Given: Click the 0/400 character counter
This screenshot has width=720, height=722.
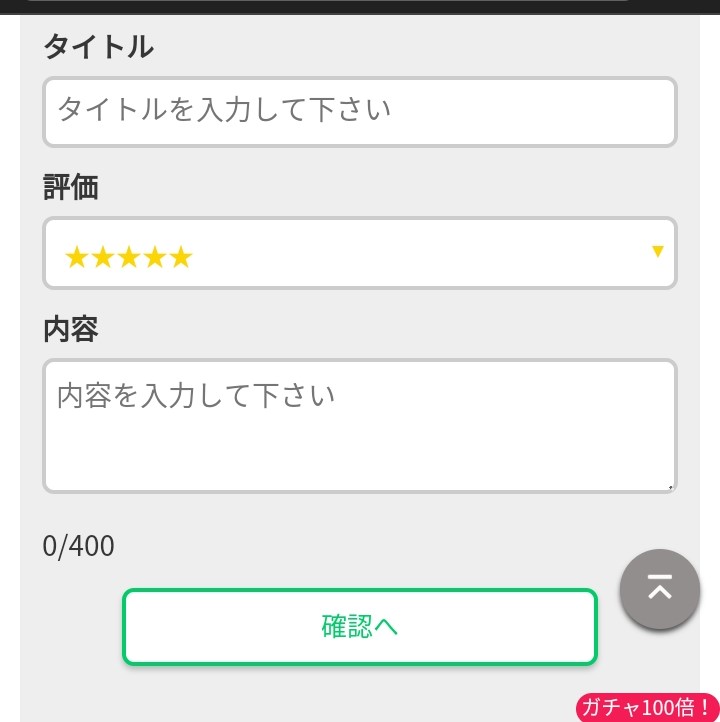Looking at the screenshot, I should click(x=78, y=545).
